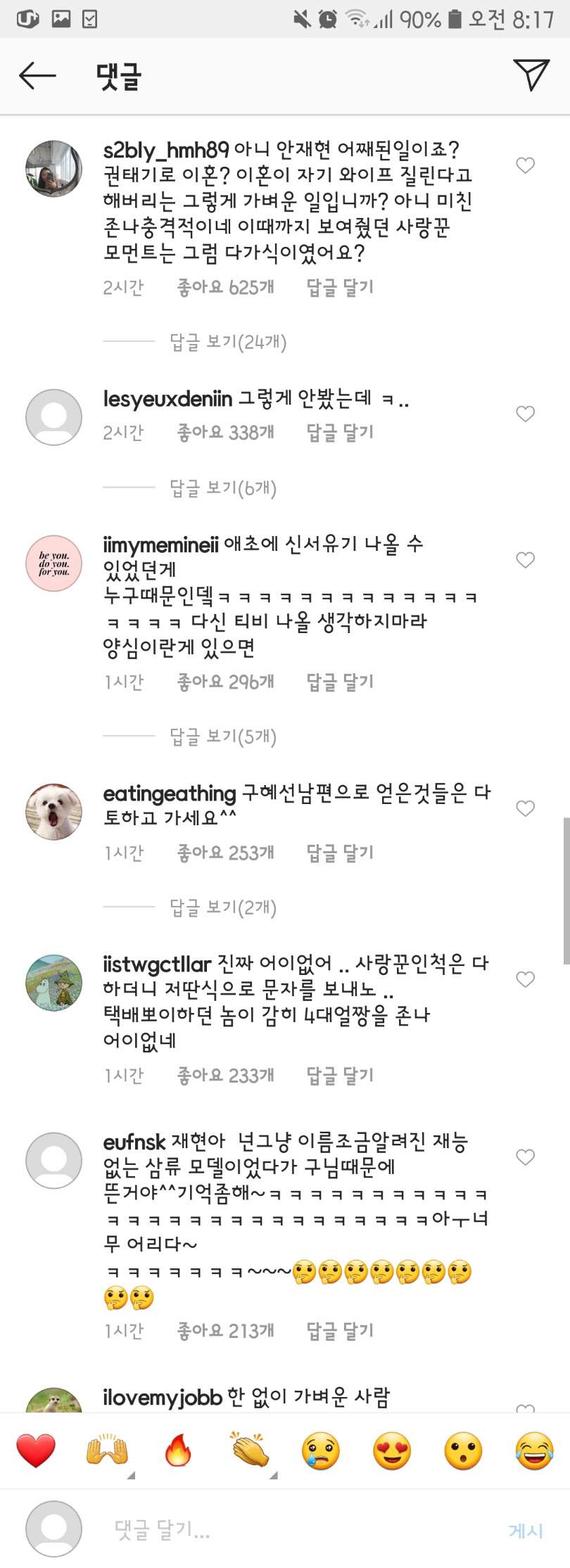Viewport: 570px width, 1568px height.
Task: Open iimymemineii's profile picture
Action: click(53, 563)
